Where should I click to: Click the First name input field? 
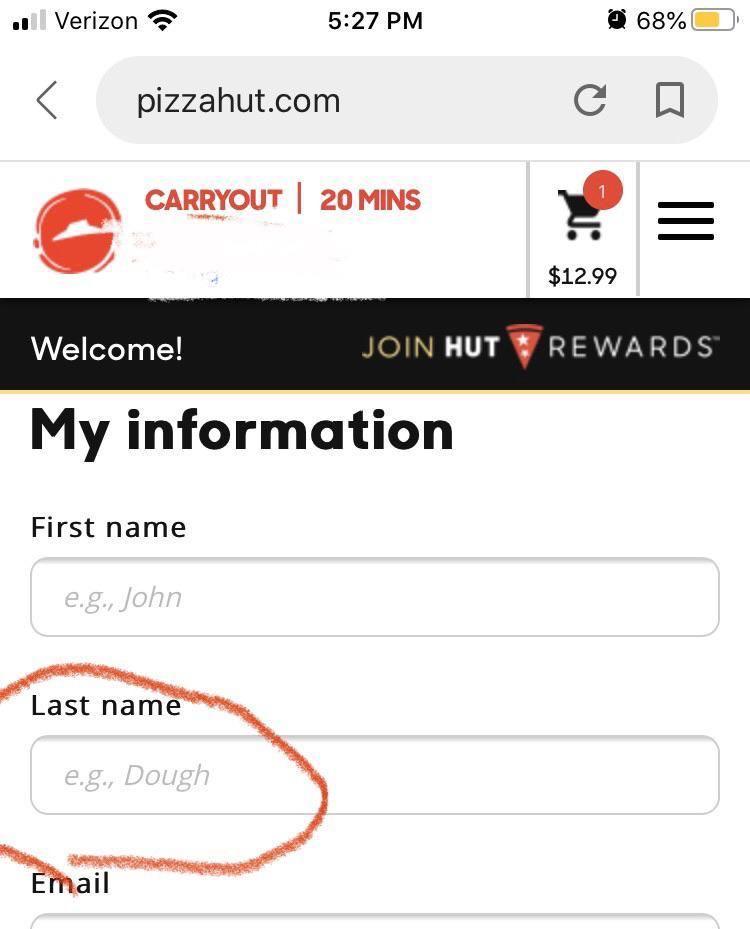(x=375, y=597)
